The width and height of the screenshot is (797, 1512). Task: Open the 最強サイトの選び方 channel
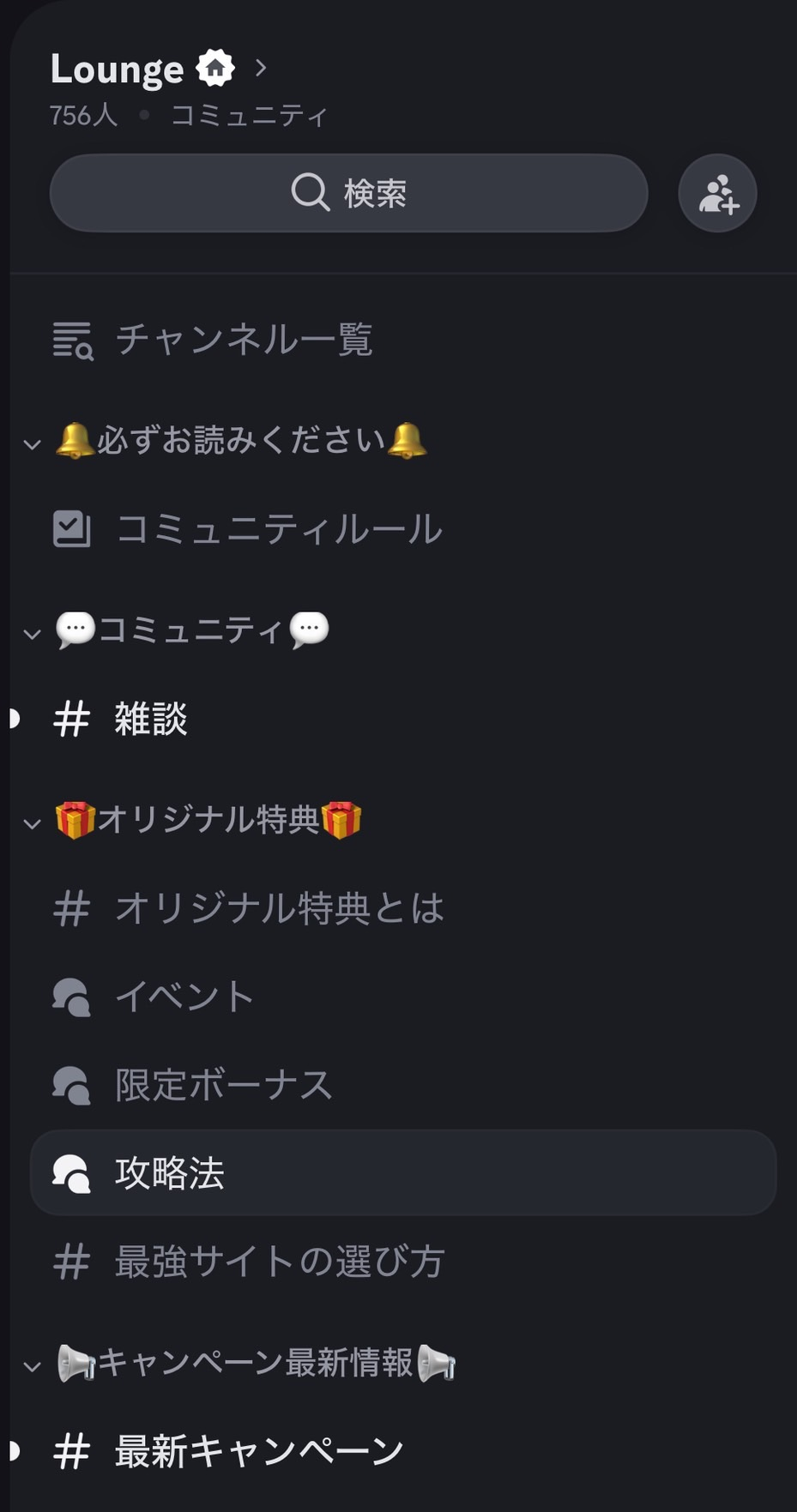click(x=278, y=1262)
